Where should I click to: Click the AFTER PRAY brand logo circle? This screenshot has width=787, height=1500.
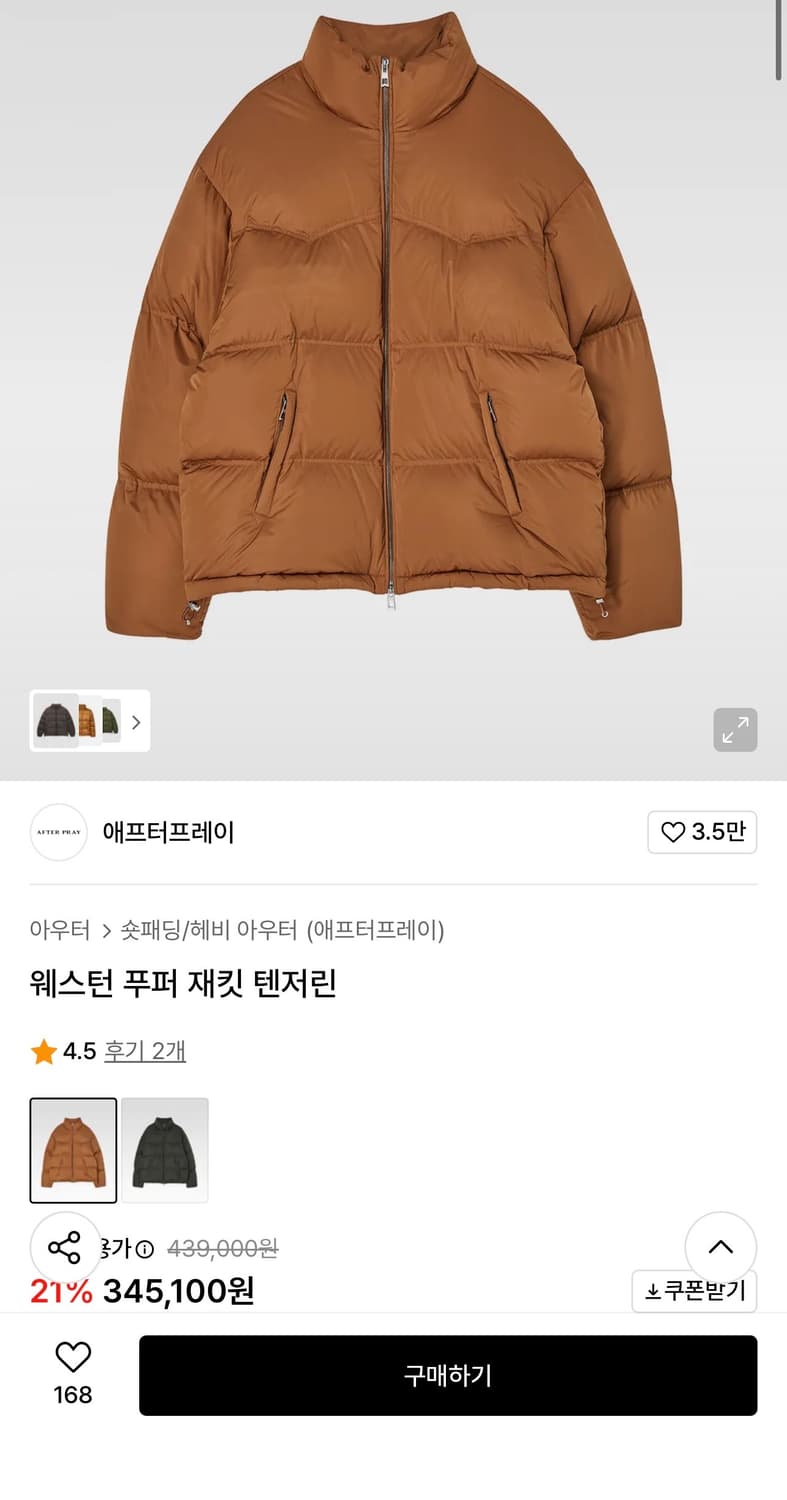(58, 832)
